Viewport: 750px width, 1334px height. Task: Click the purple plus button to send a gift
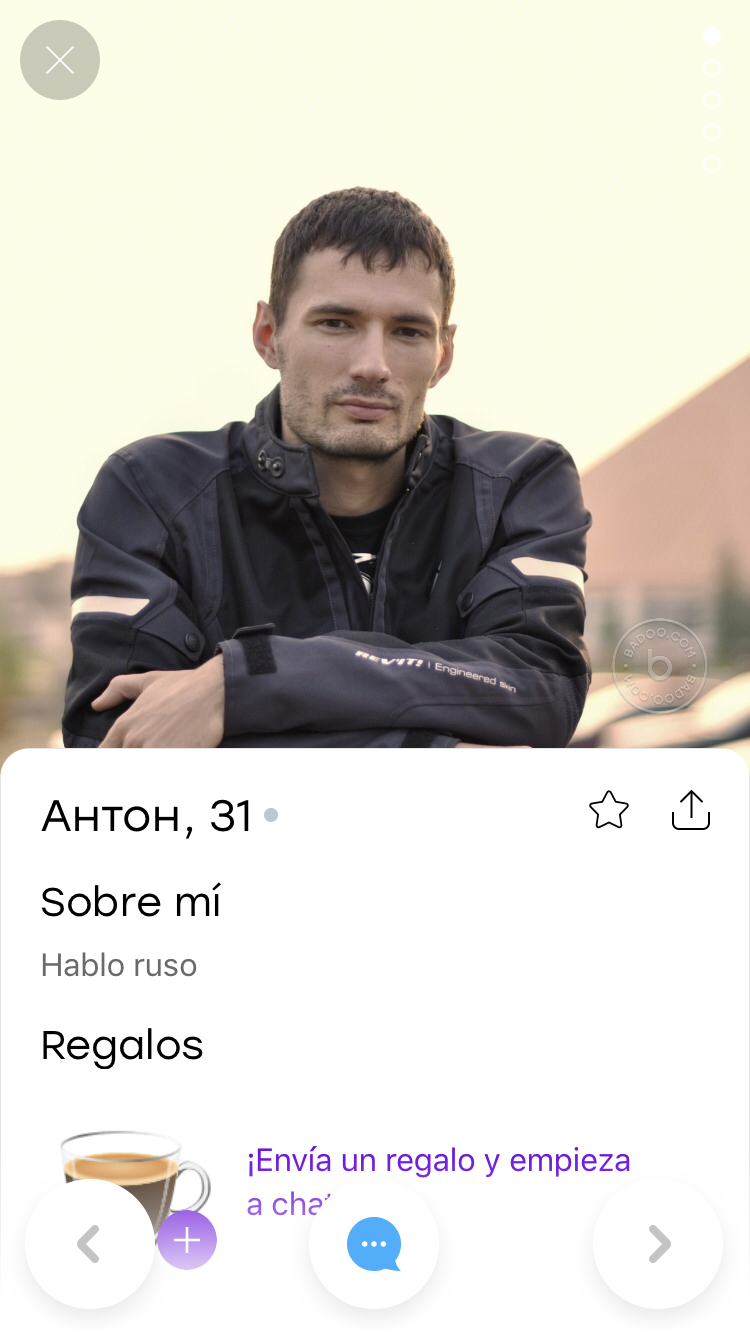186,1239
